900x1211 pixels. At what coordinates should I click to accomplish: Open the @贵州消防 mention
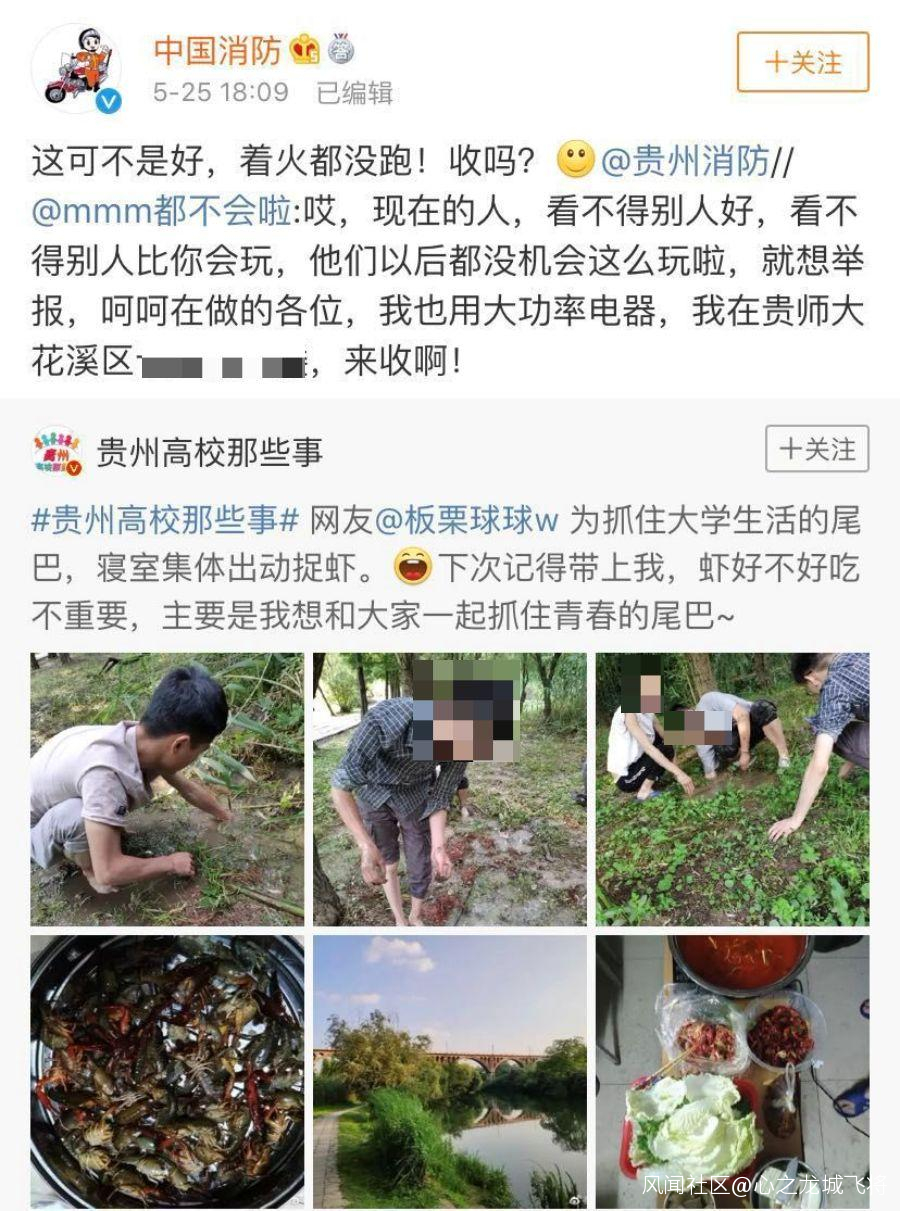tap(686, 161)
